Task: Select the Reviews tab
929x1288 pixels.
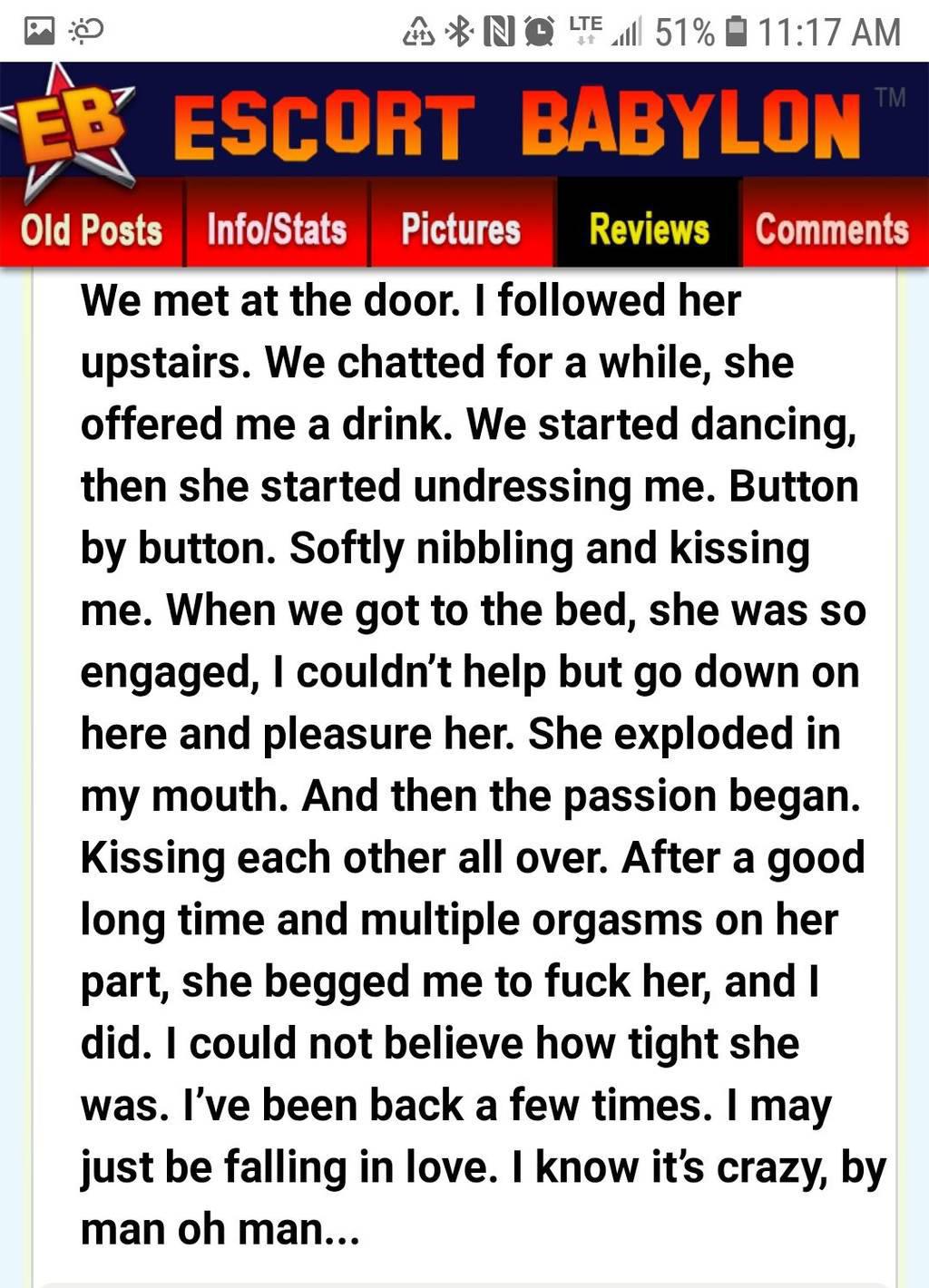Action: click(649, 229)
